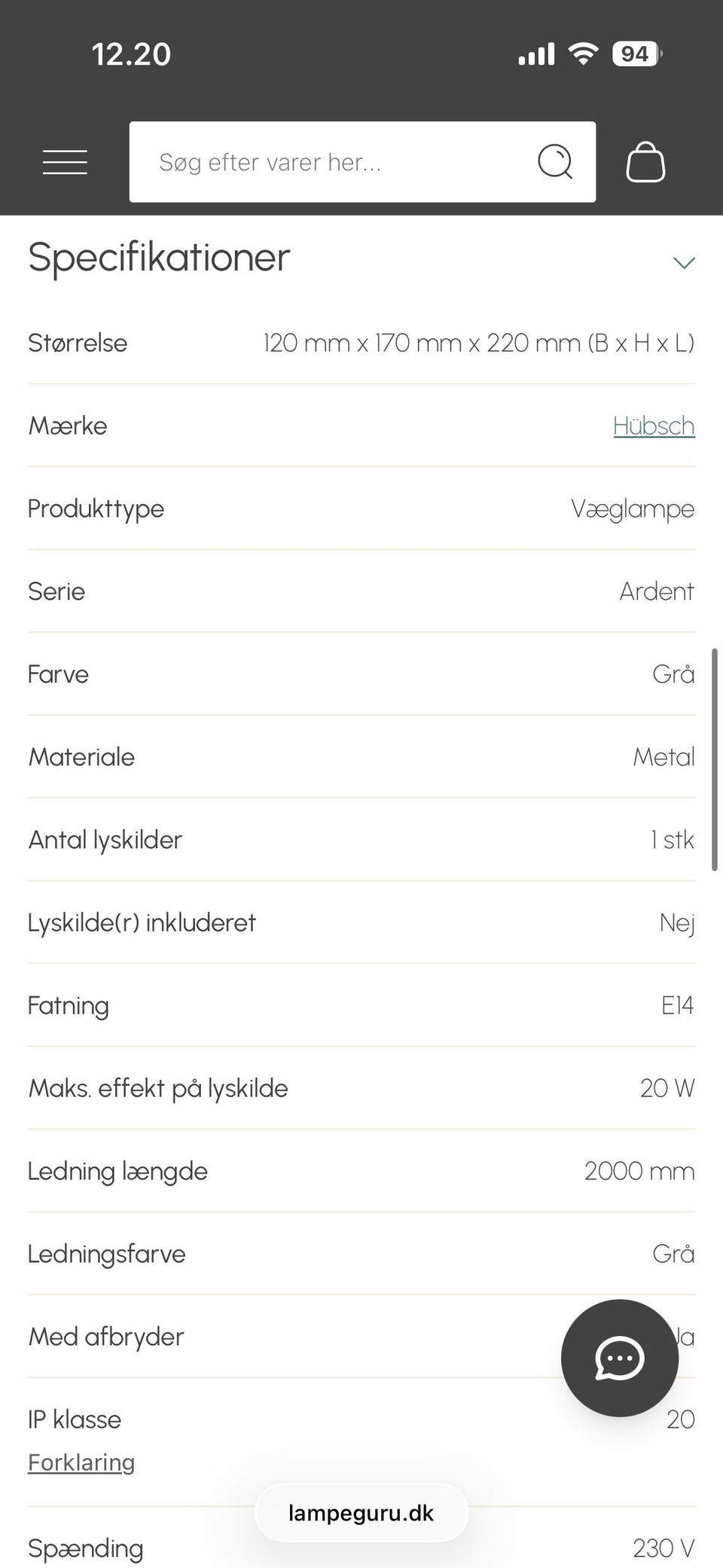
Task: Click the search magnifier icon
Action: [x=555, y=161]
